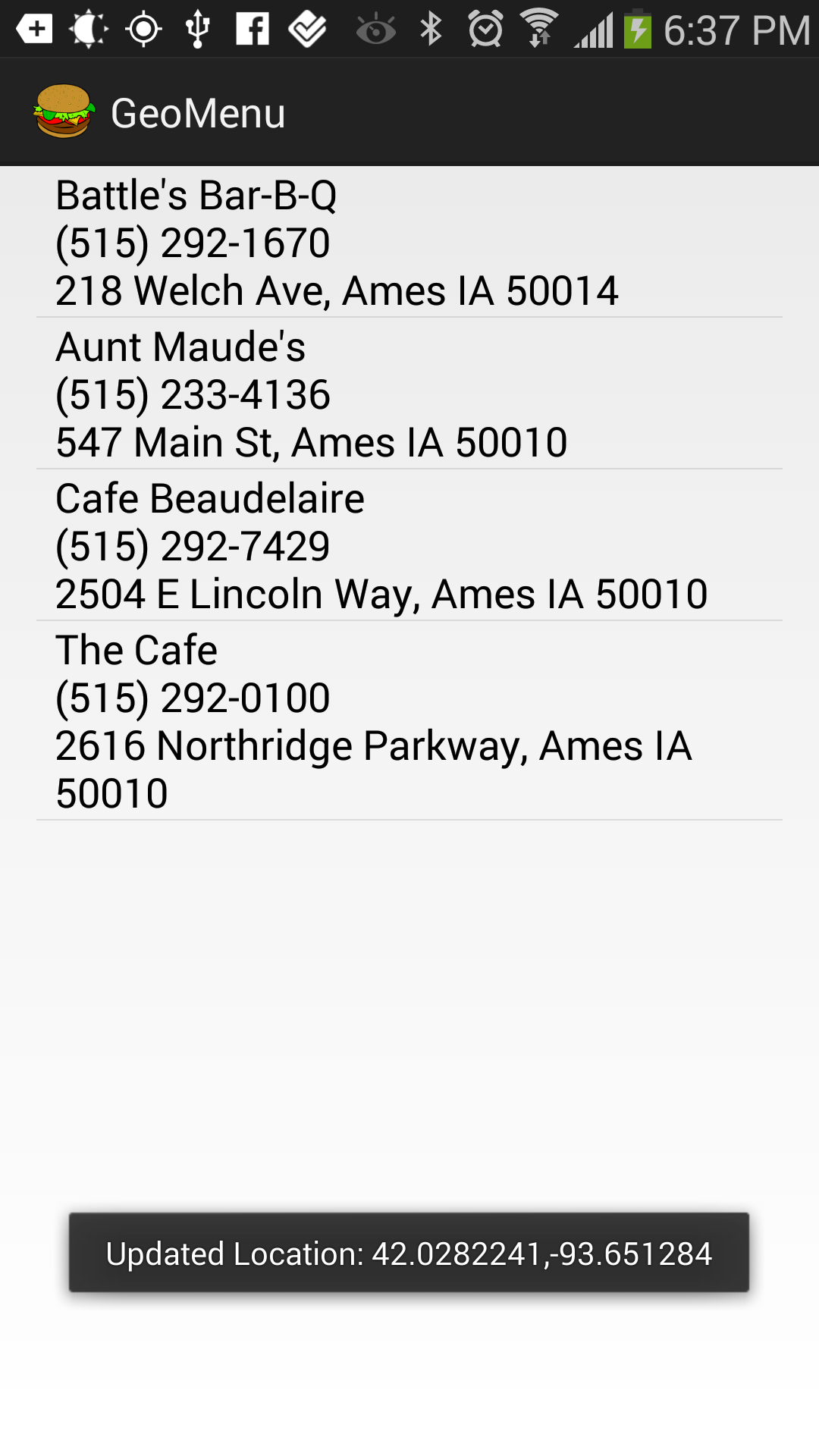This screenshot has height=1456, width=819.
Task: Open the Battle's Bar-B-Q restaurant entry
Action: click(x=409, y=243)
